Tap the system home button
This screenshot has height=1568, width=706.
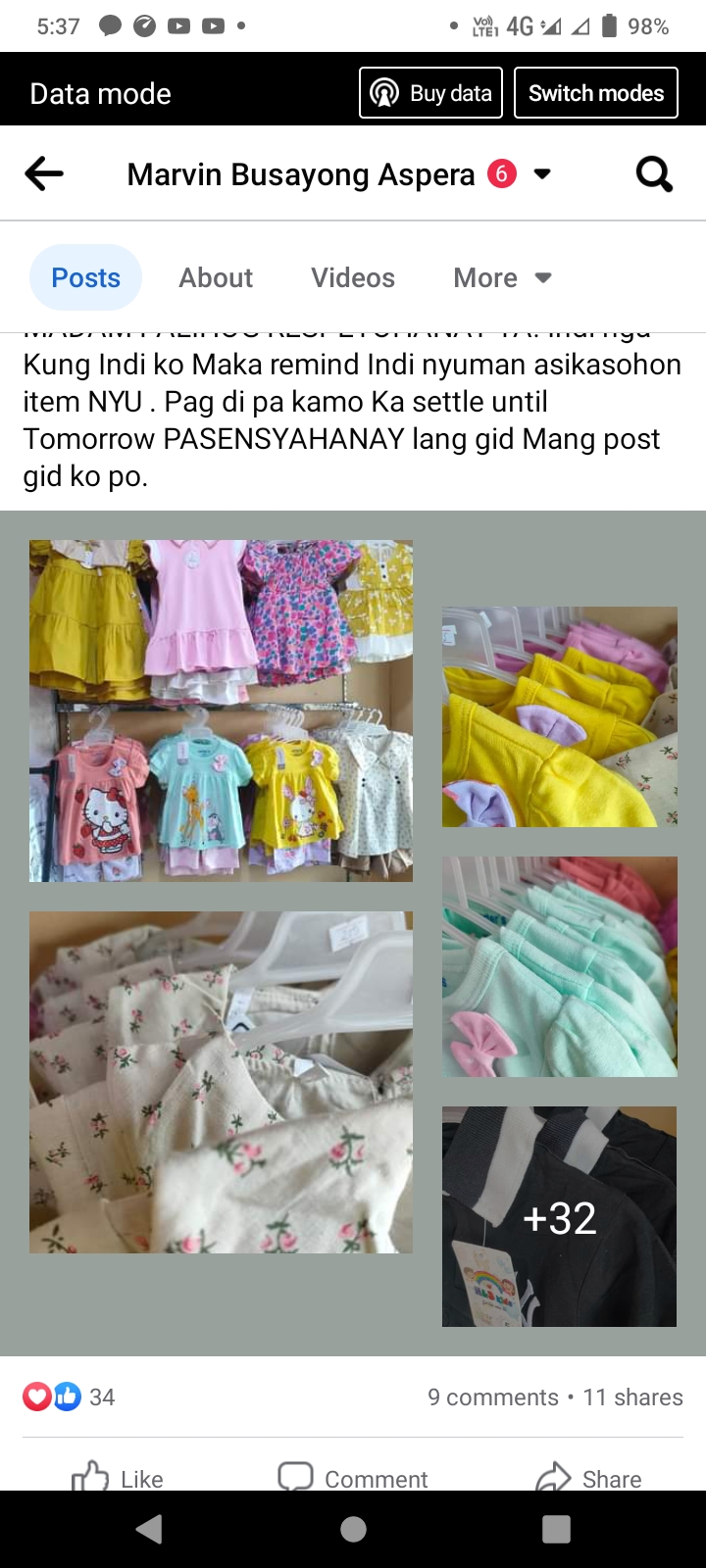coord(353,1529)
